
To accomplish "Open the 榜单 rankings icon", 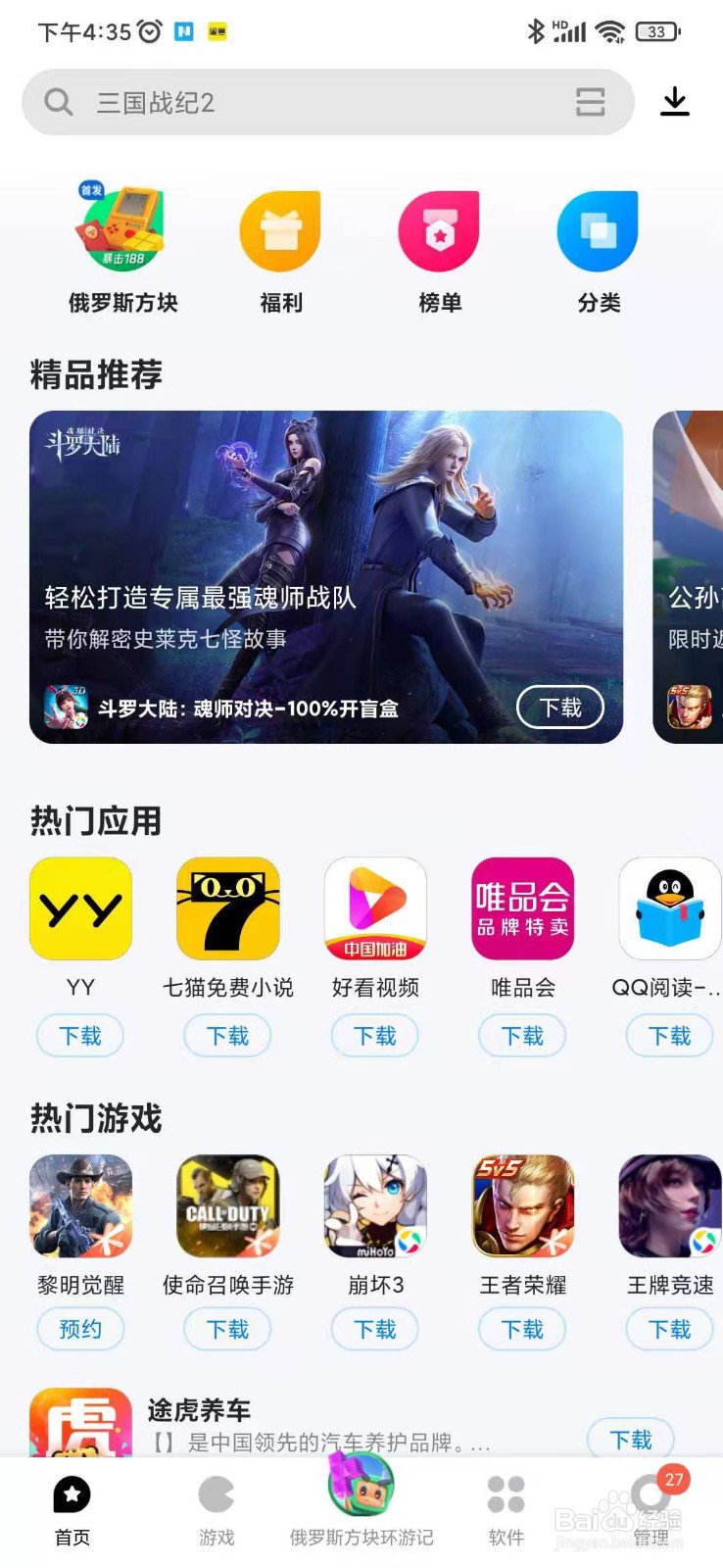I will pyautogui.click(x=439, y=230).
